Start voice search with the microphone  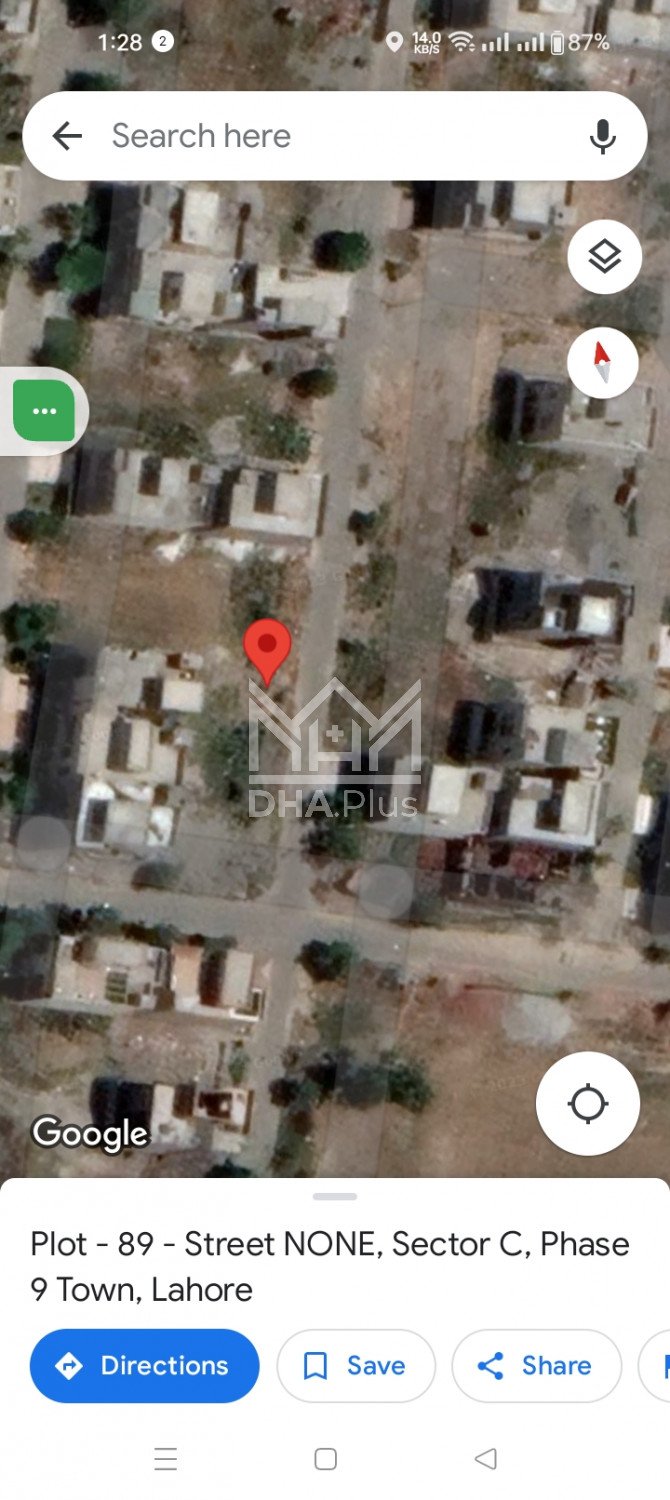coord(602,136)
